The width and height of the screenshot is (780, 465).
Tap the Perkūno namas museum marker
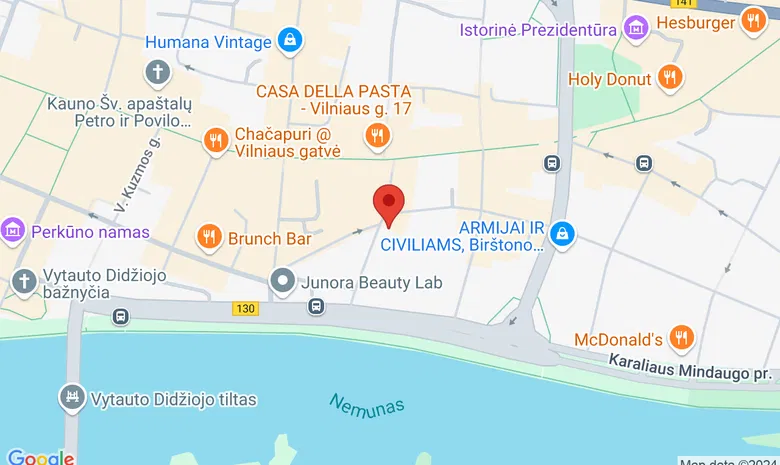pos(13,232)
